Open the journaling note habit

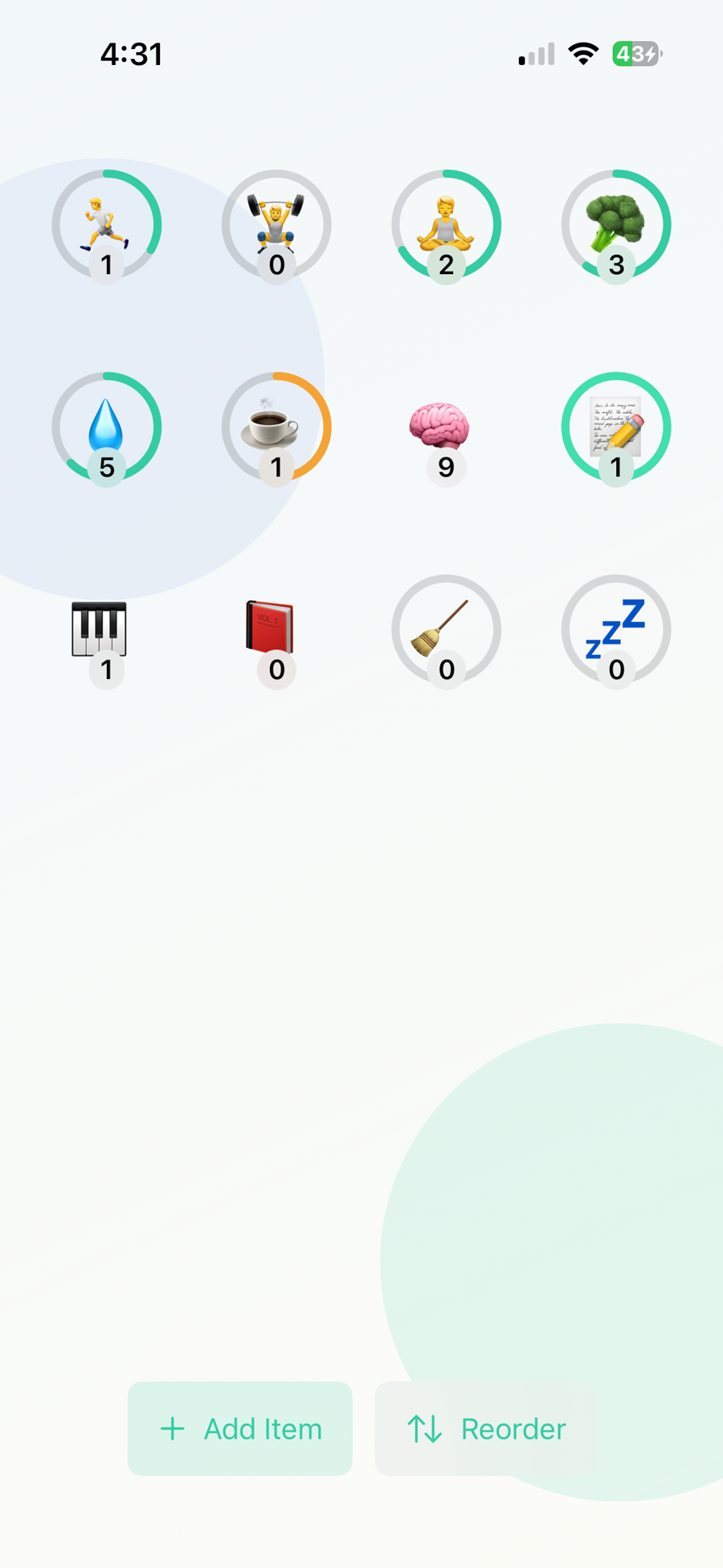(616, 428)
